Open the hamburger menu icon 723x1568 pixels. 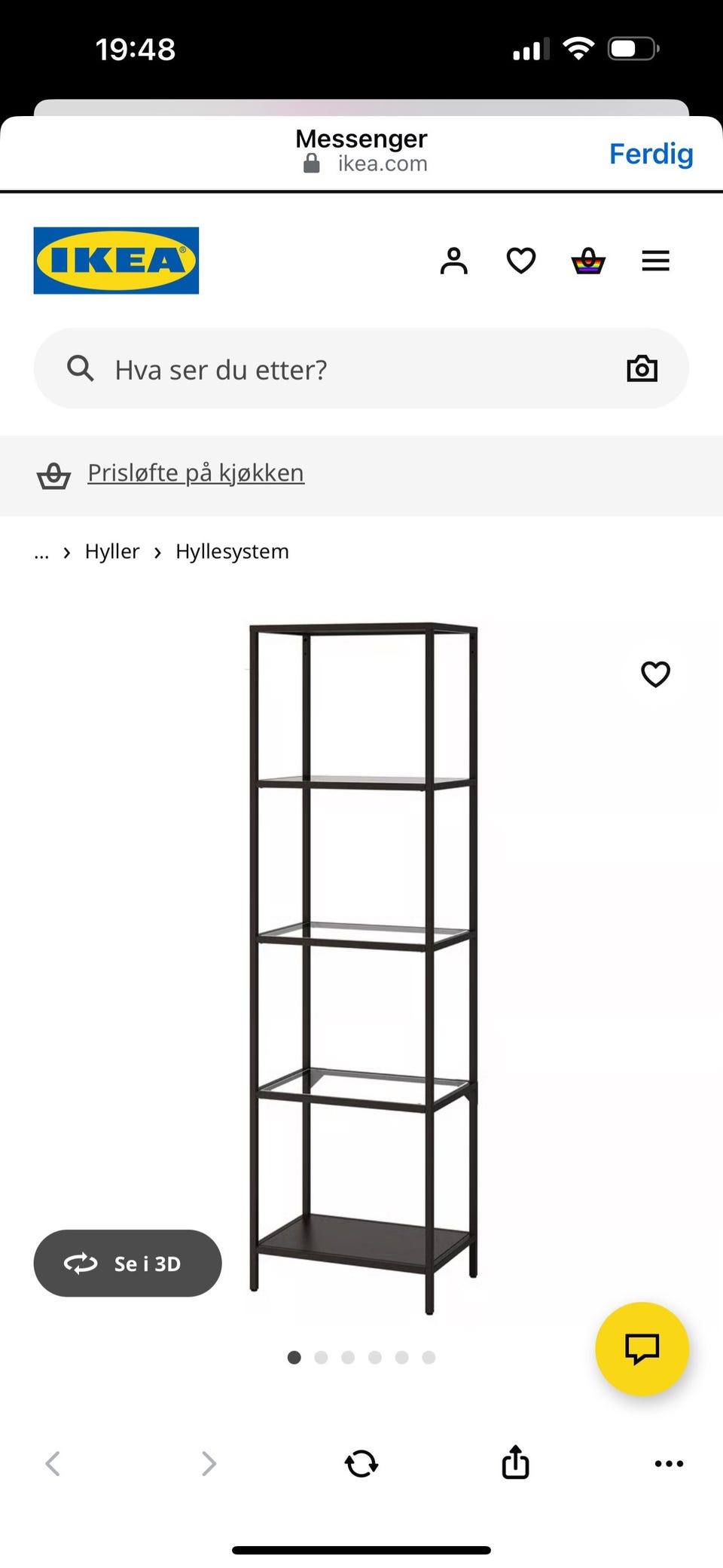coord(655,261)
